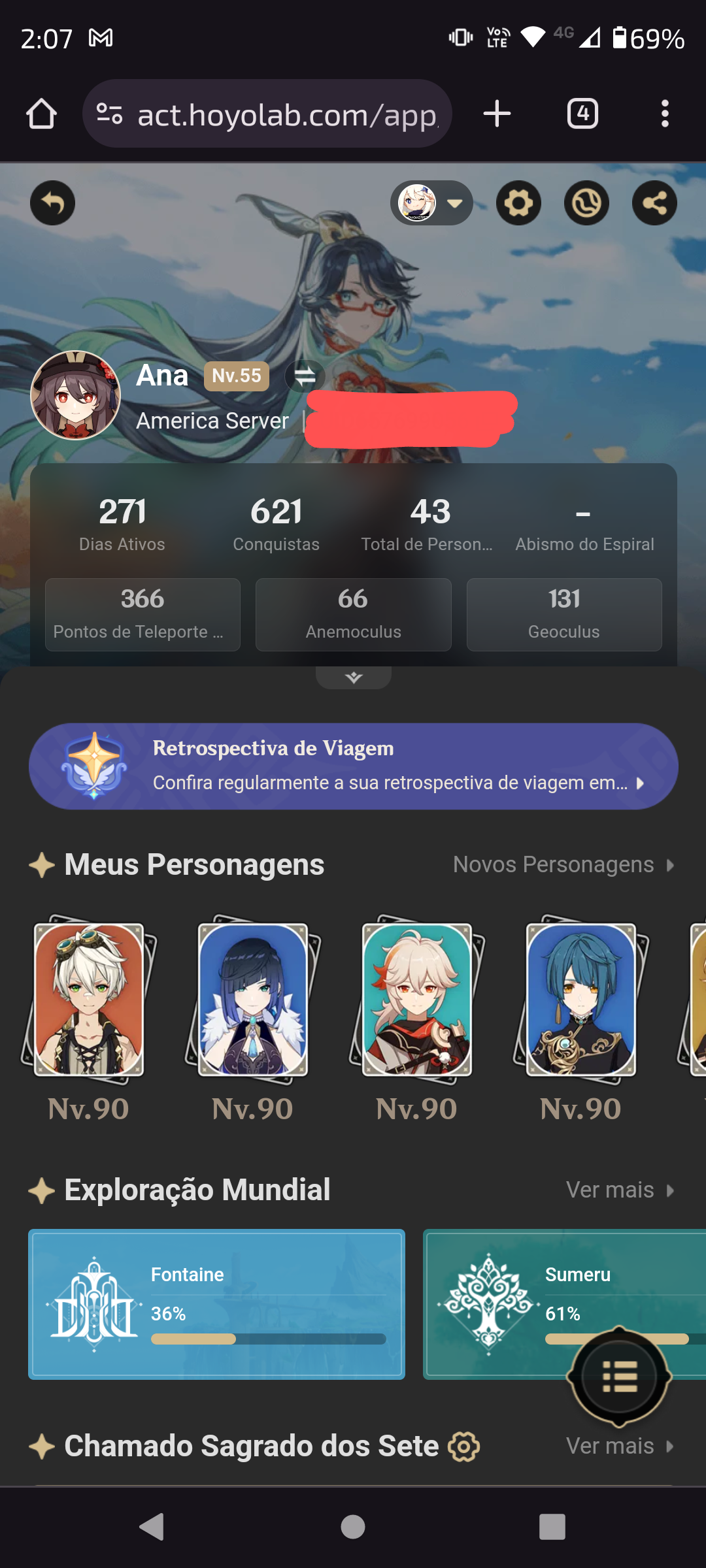
Task: Tap the Retrospectiva de Viagem star emblem
Action: click(x=92, y=766)
